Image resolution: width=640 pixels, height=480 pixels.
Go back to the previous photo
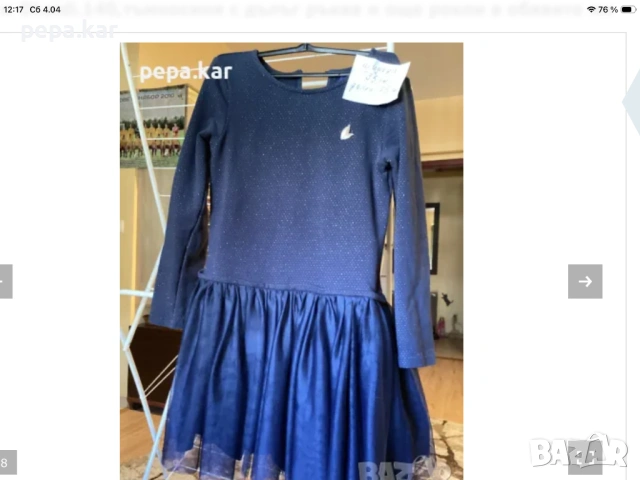pos(5,281)
